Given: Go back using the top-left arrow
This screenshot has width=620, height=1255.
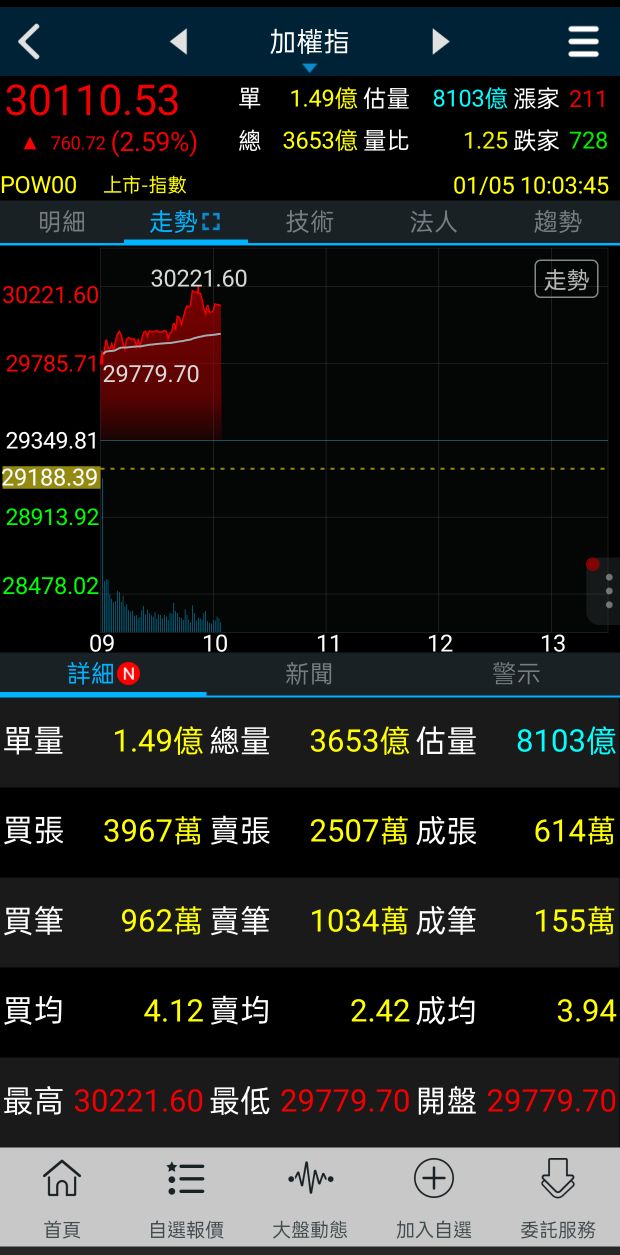Looking at the screenshot, I should (30, 42).
